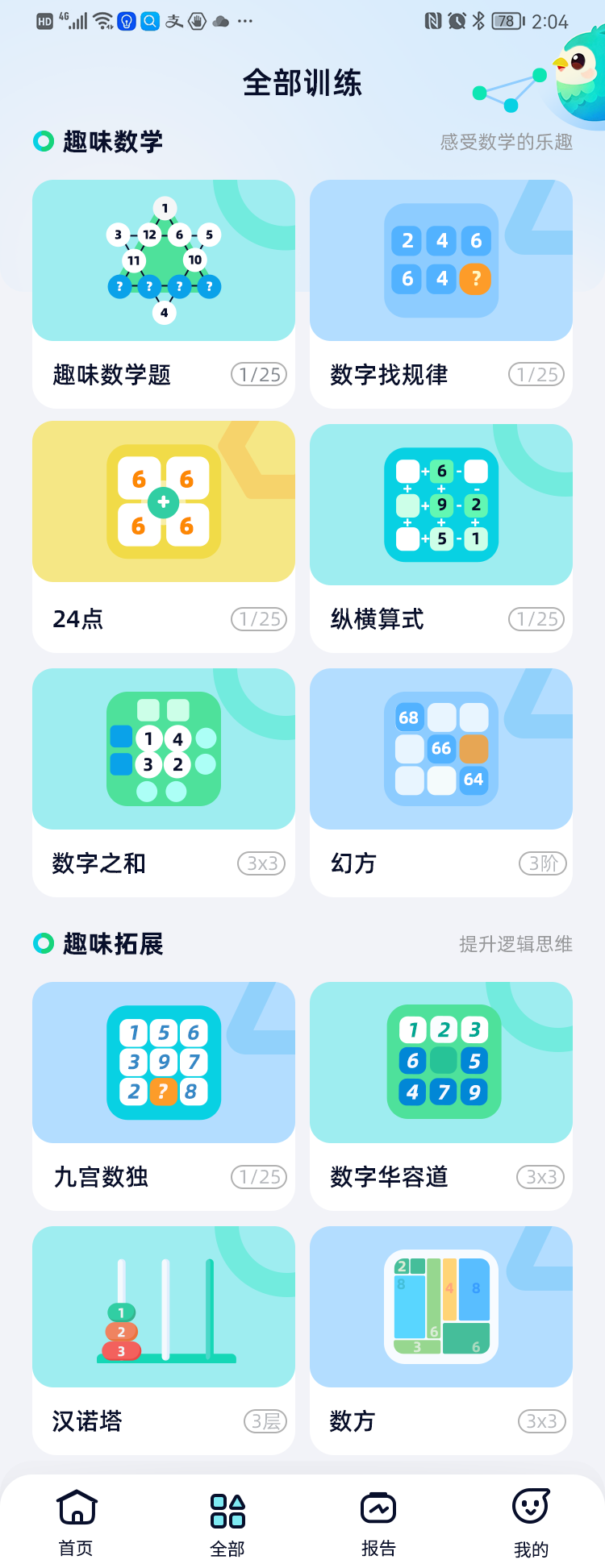Open the 趣味数学题 star puzzle card

pos(164,260)
